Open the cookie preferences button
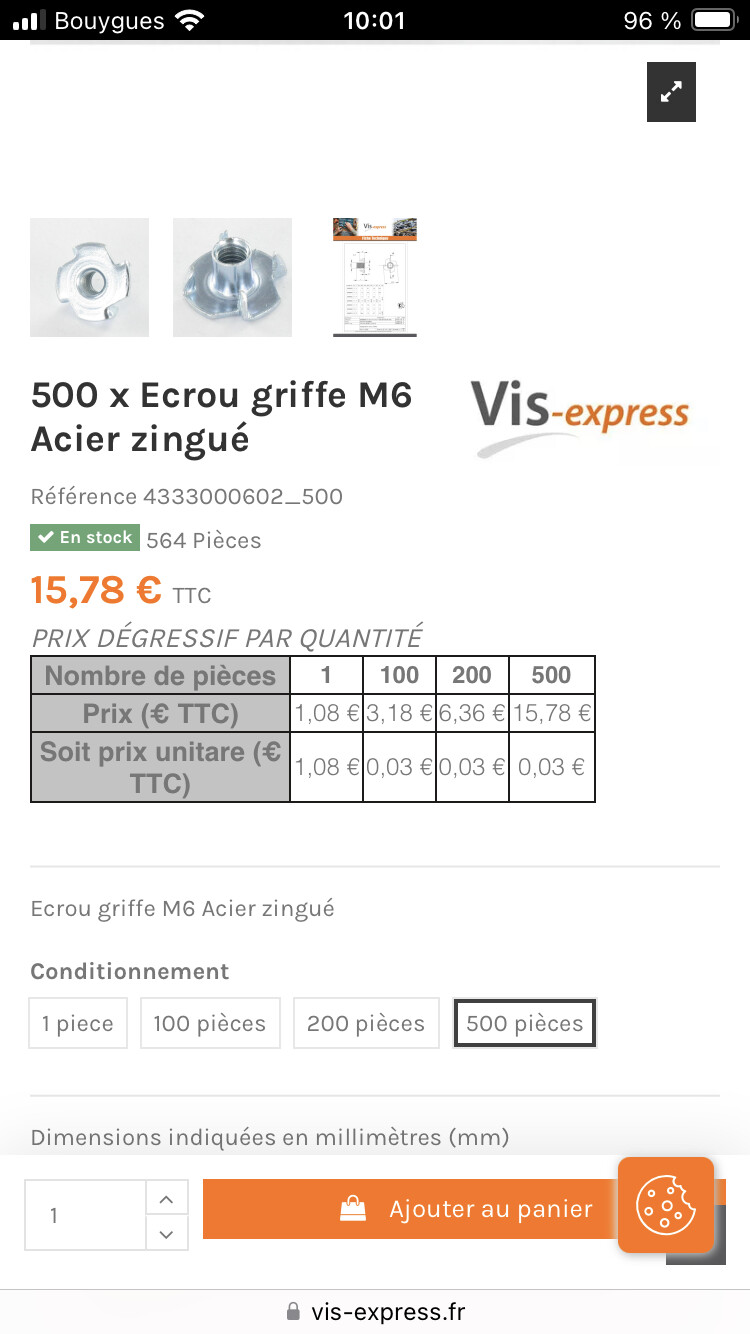The height and width of the screenshot is (1334, 750). pyautogui.click(x=666, y=1205)
